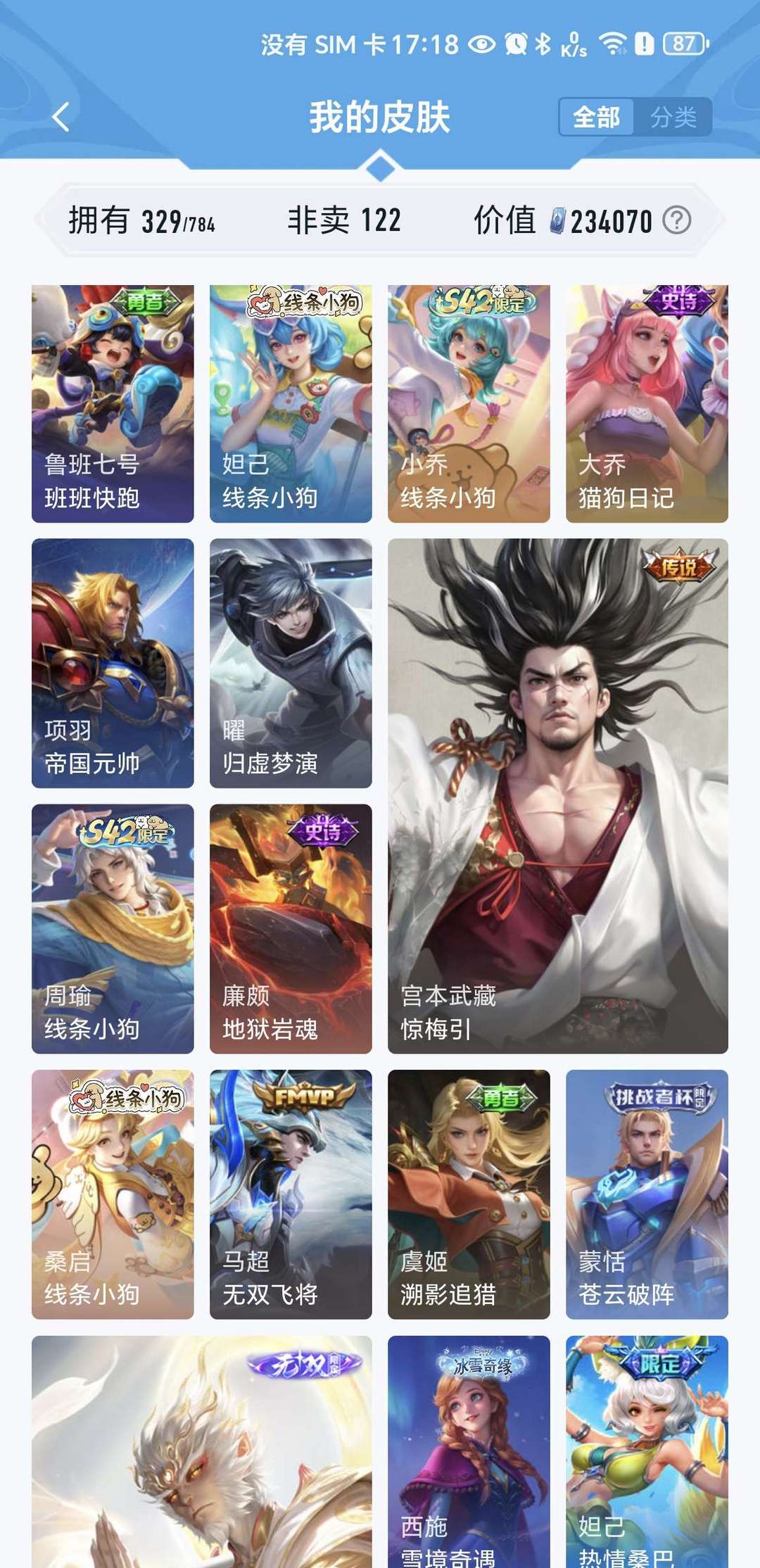View 项羽 帝国元帅 skin
This screenshot has height=1568, width=760.
[x=113, y=663]
